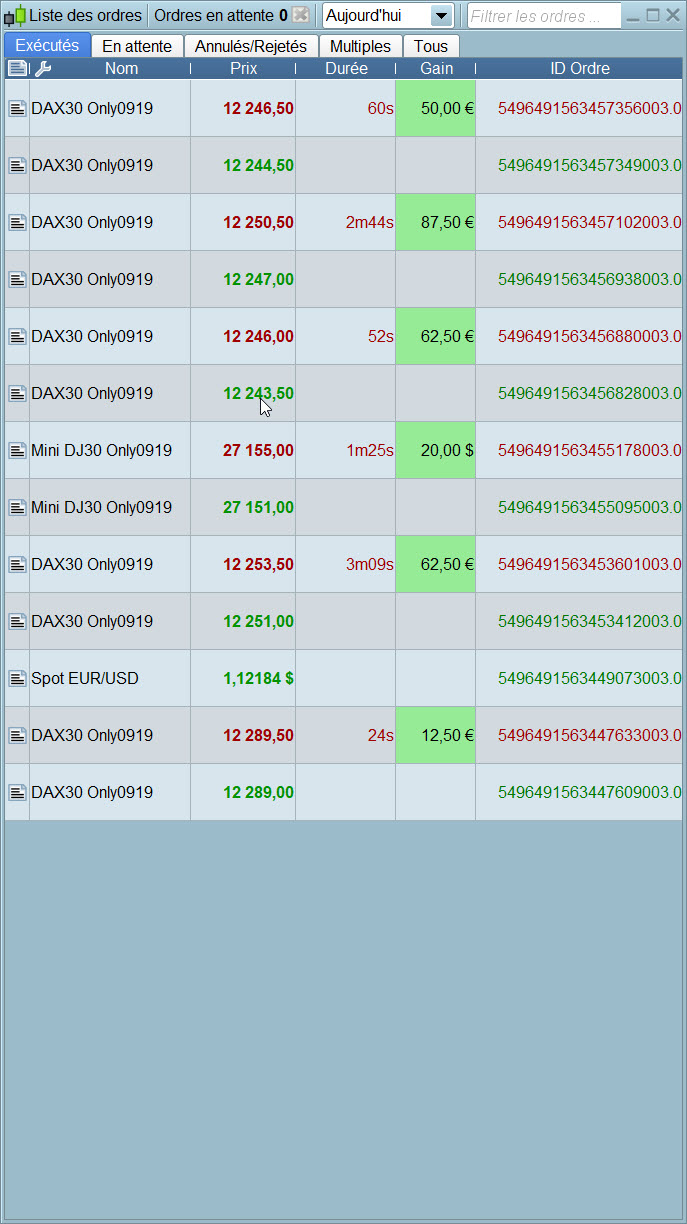687x1224 pixels.
Task: Sort orders by Nom column
Action: (121, 68)
